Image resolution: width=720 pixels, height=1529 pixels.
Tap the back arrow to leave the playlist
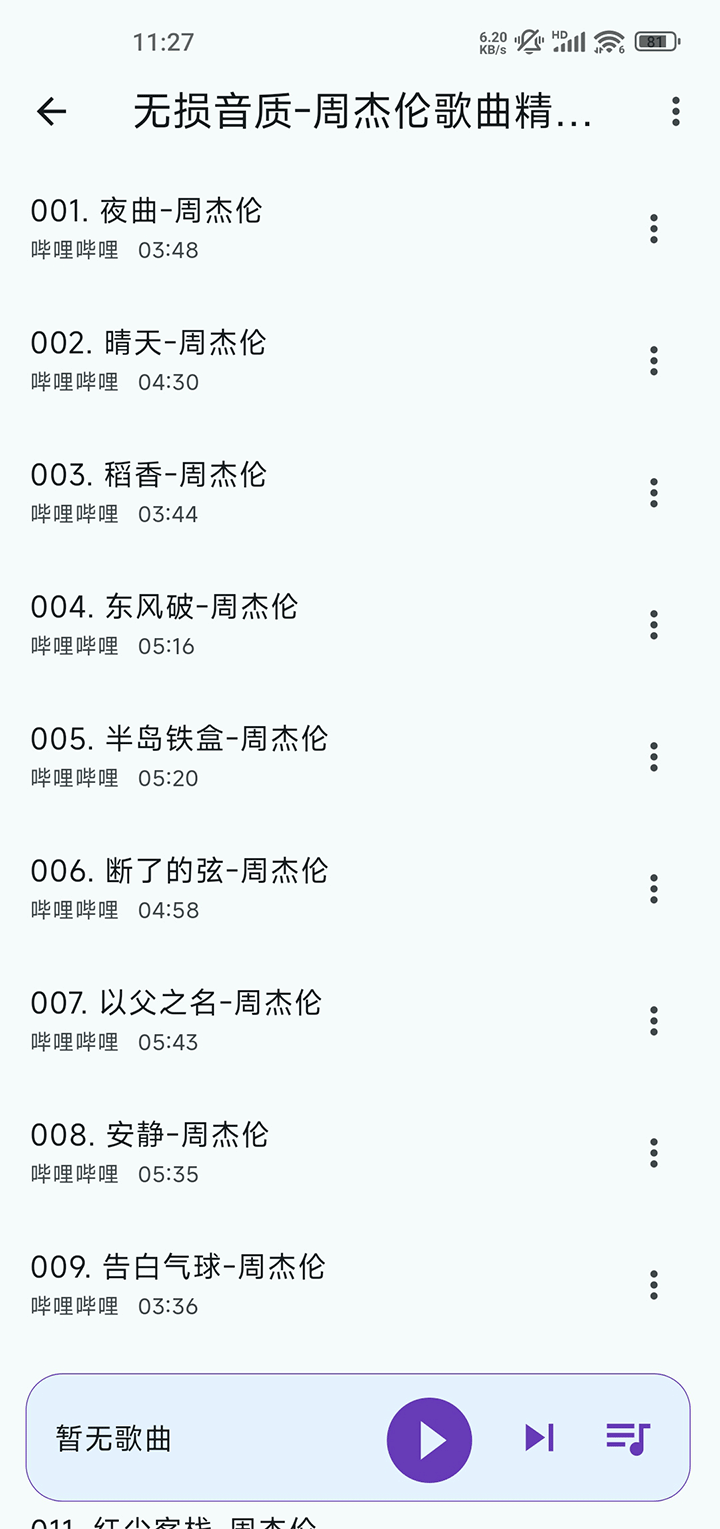50,112
